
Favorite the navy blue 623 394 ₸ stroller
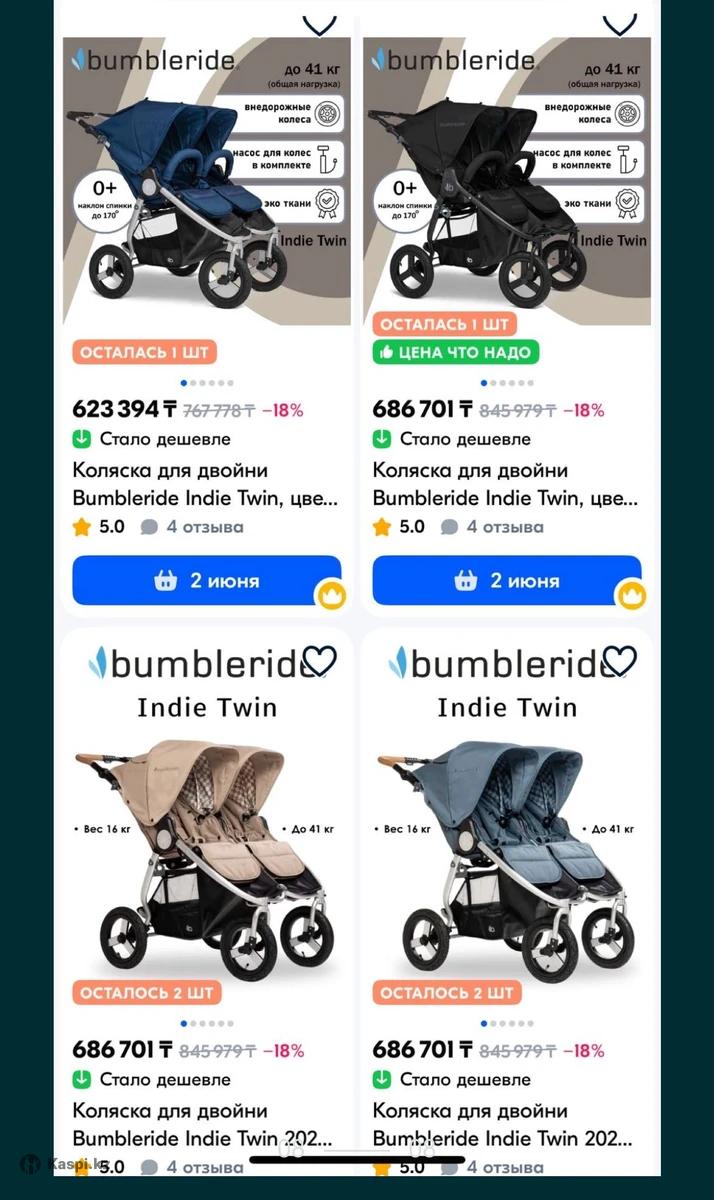[320, 22]
